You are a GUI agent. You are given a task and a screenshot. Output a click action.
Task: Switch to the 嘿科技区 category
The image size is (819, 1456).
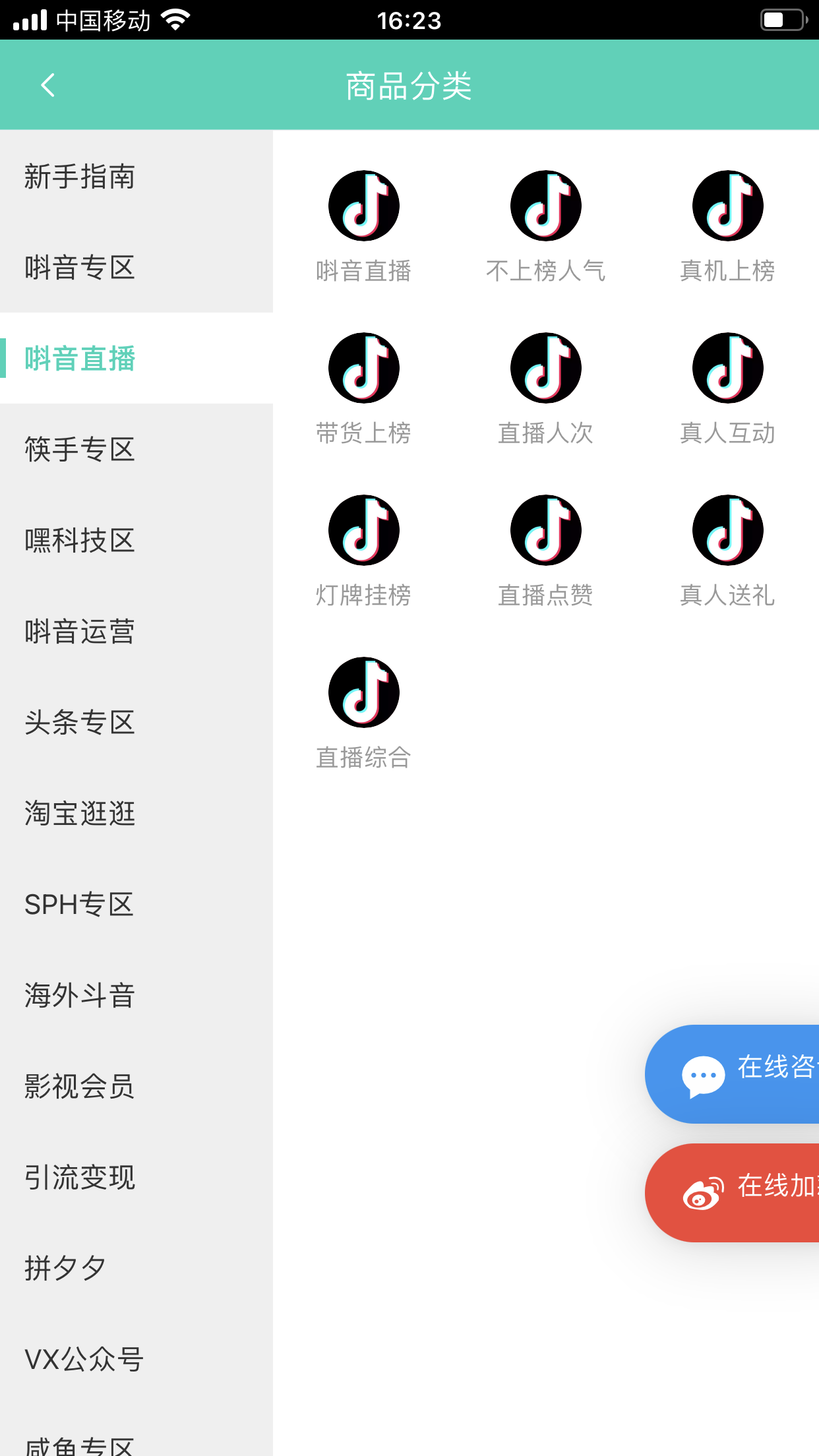coord(136,540)
